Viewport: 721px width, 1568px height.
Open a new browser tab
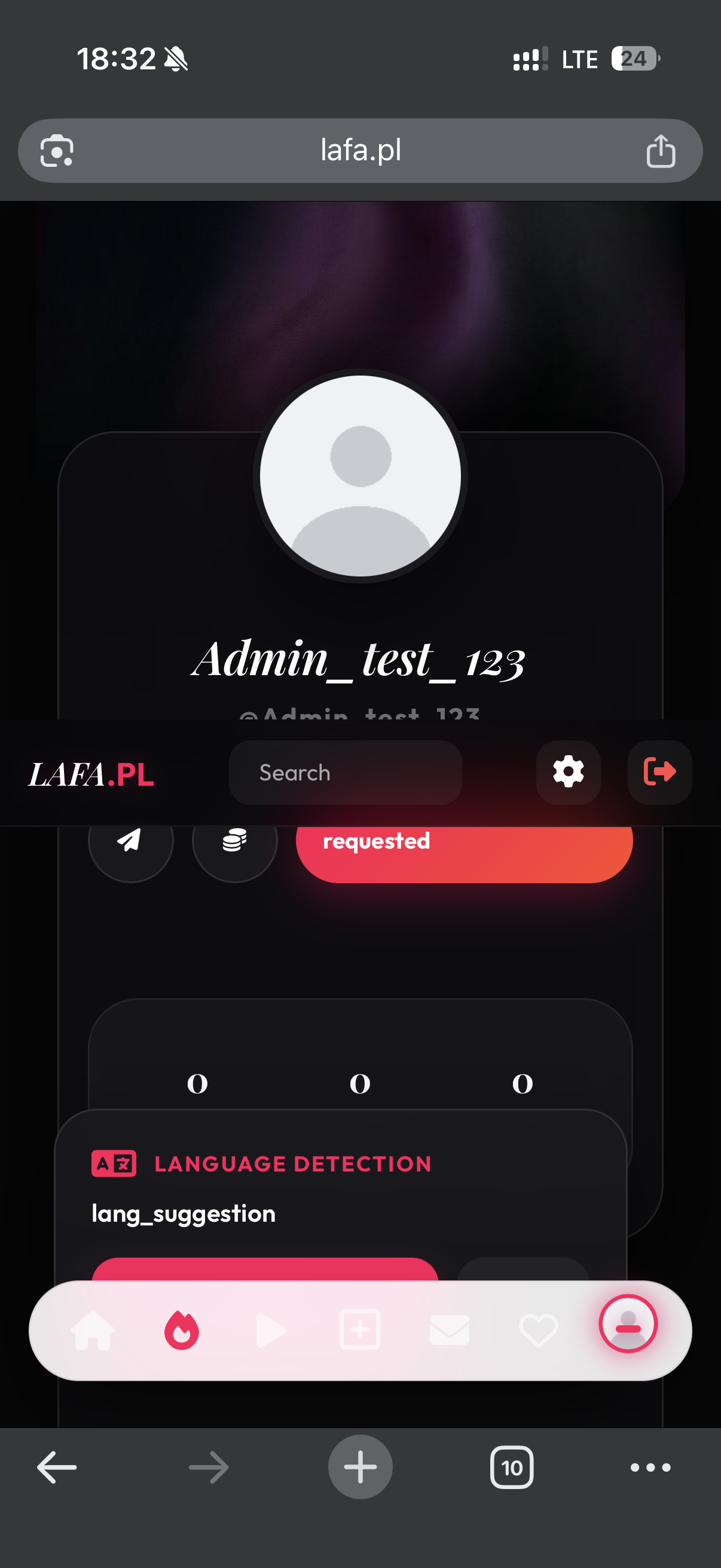click(360, 1467)
